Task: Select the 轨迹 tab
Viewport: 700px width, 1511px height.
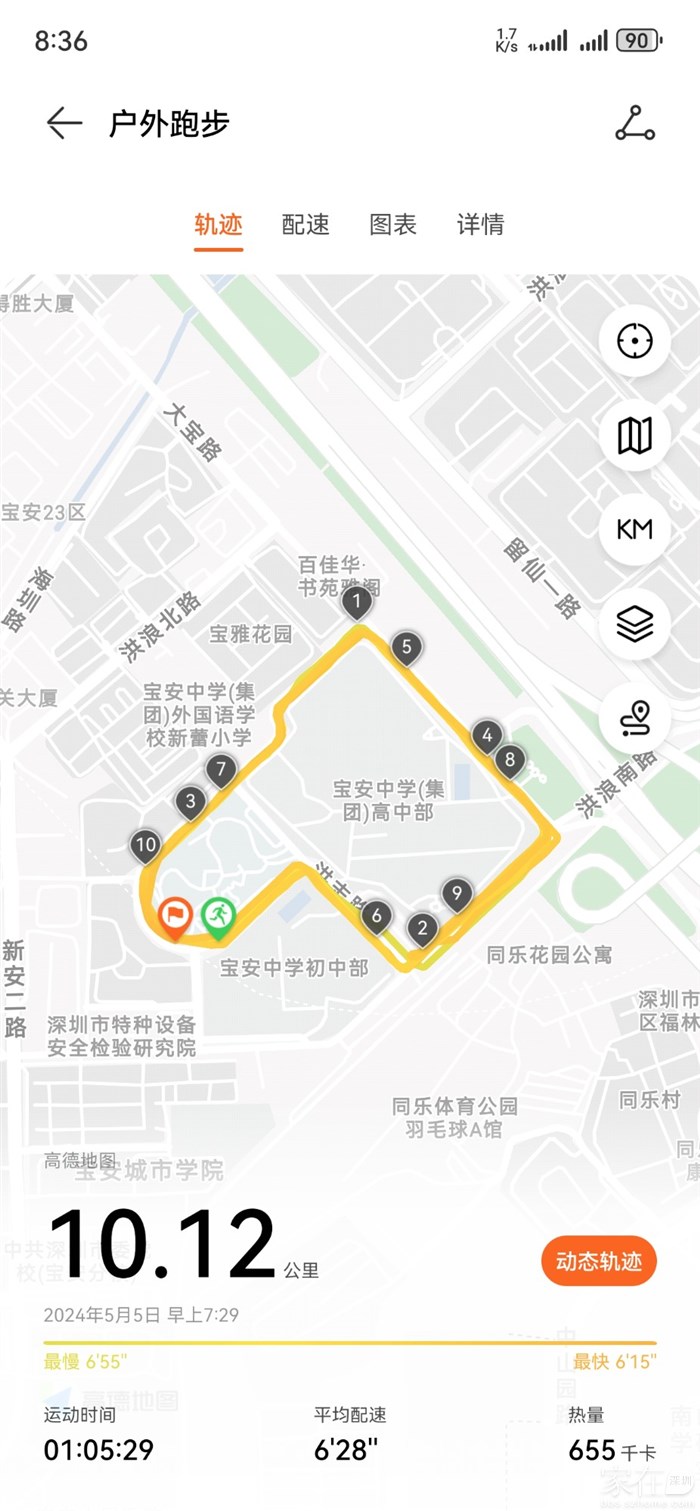Action: (x=218, y=224)
